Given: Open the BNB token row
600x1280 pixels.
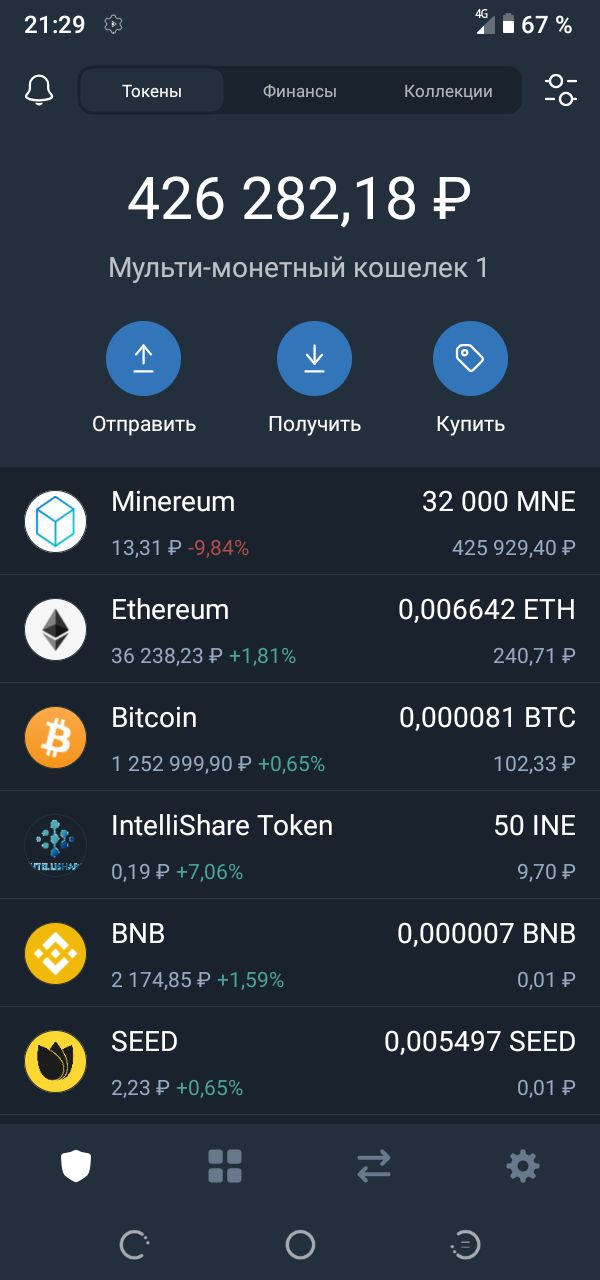Looking at the screenshot, I should pyautogui.click(x=300, y=953).
